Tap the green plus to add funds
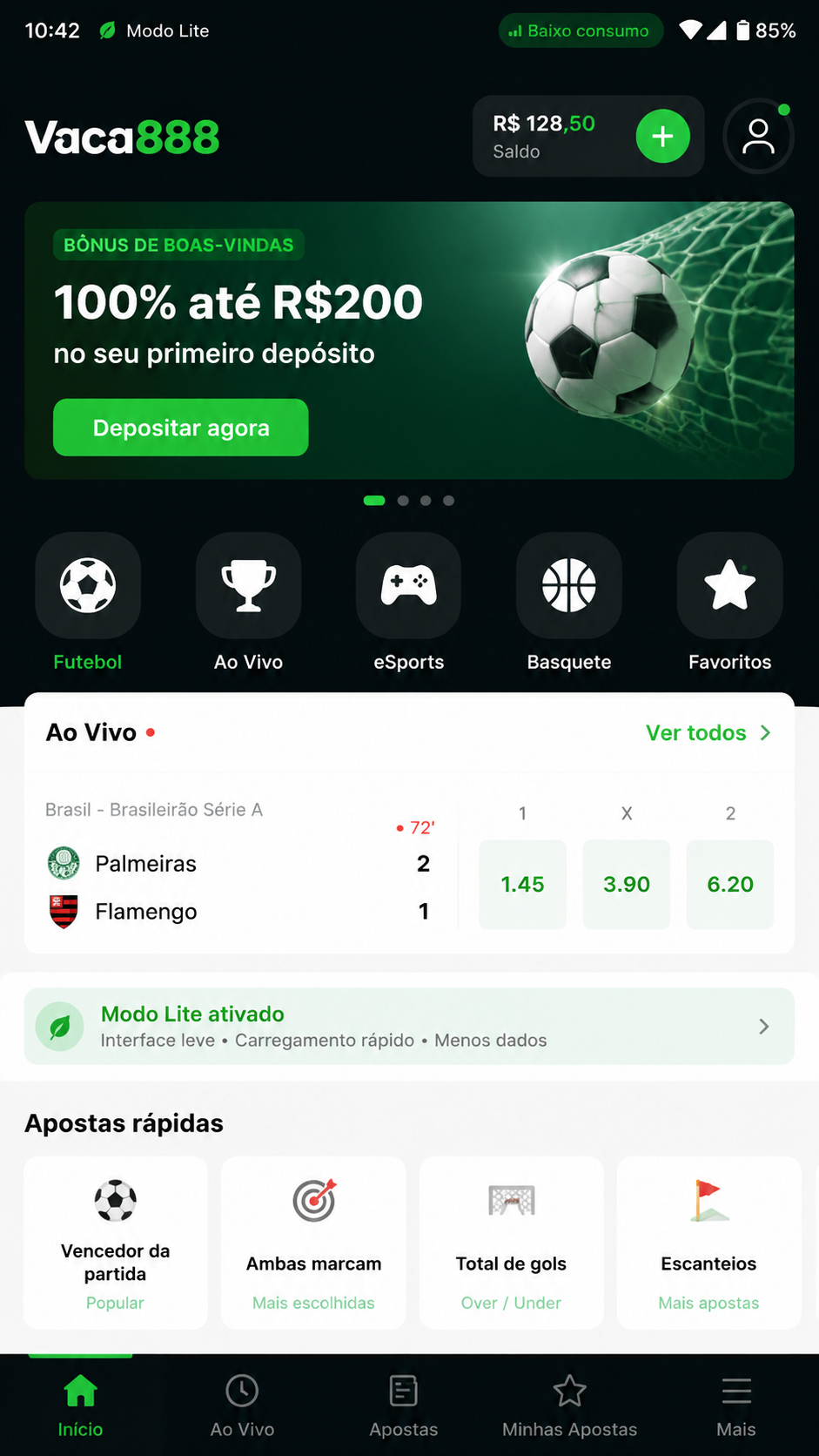The image size is (819, 1456). click(x=662, y=136)
